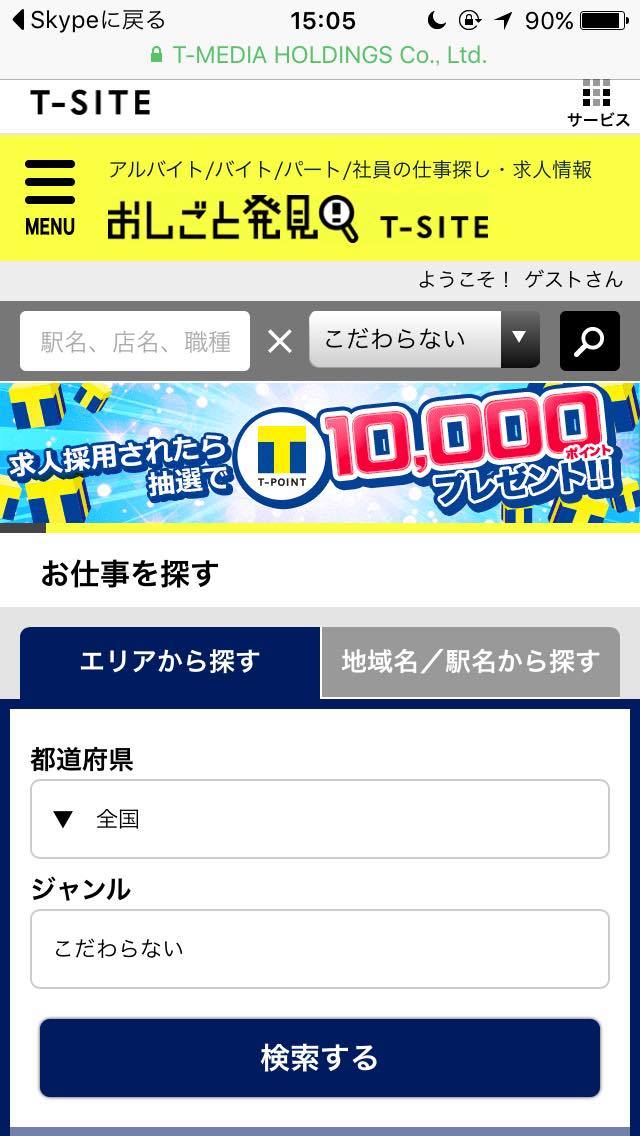Clear the search keyword with the X

coord(280,342)
